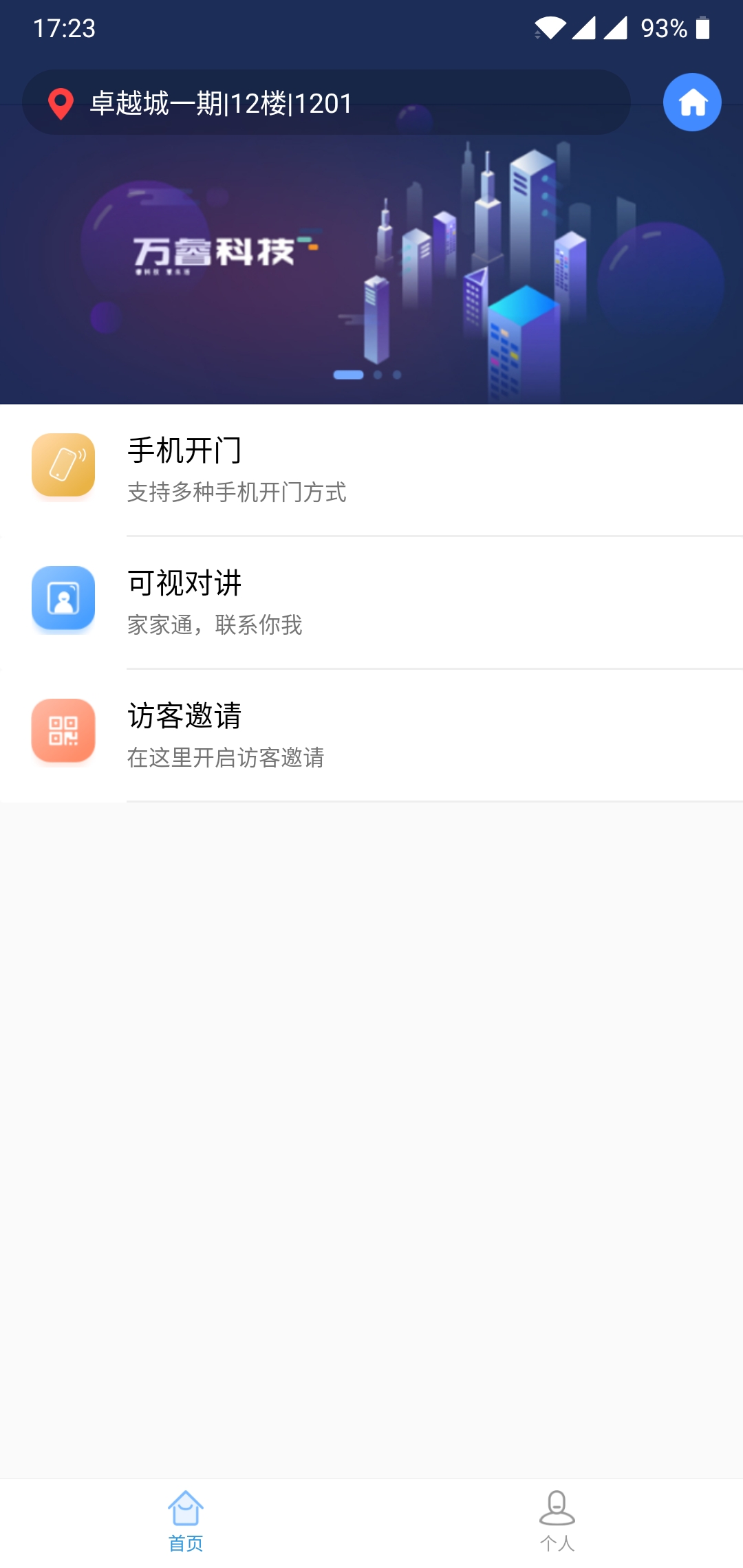
Task: Switch to the 首页 tab
Action: tap(186, 1523)
